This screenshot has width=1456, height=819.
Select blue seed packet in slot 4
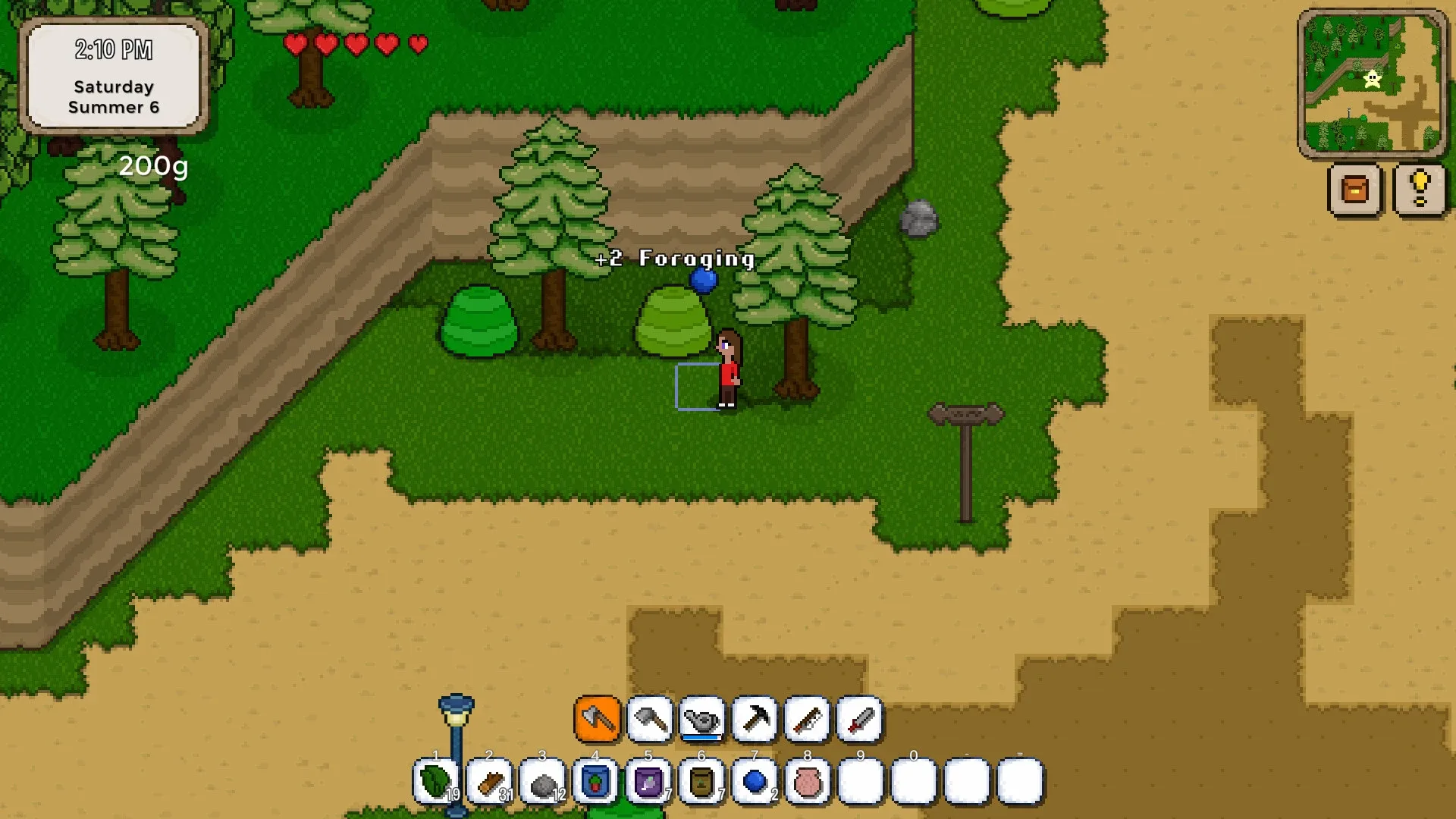click(595, 782)
